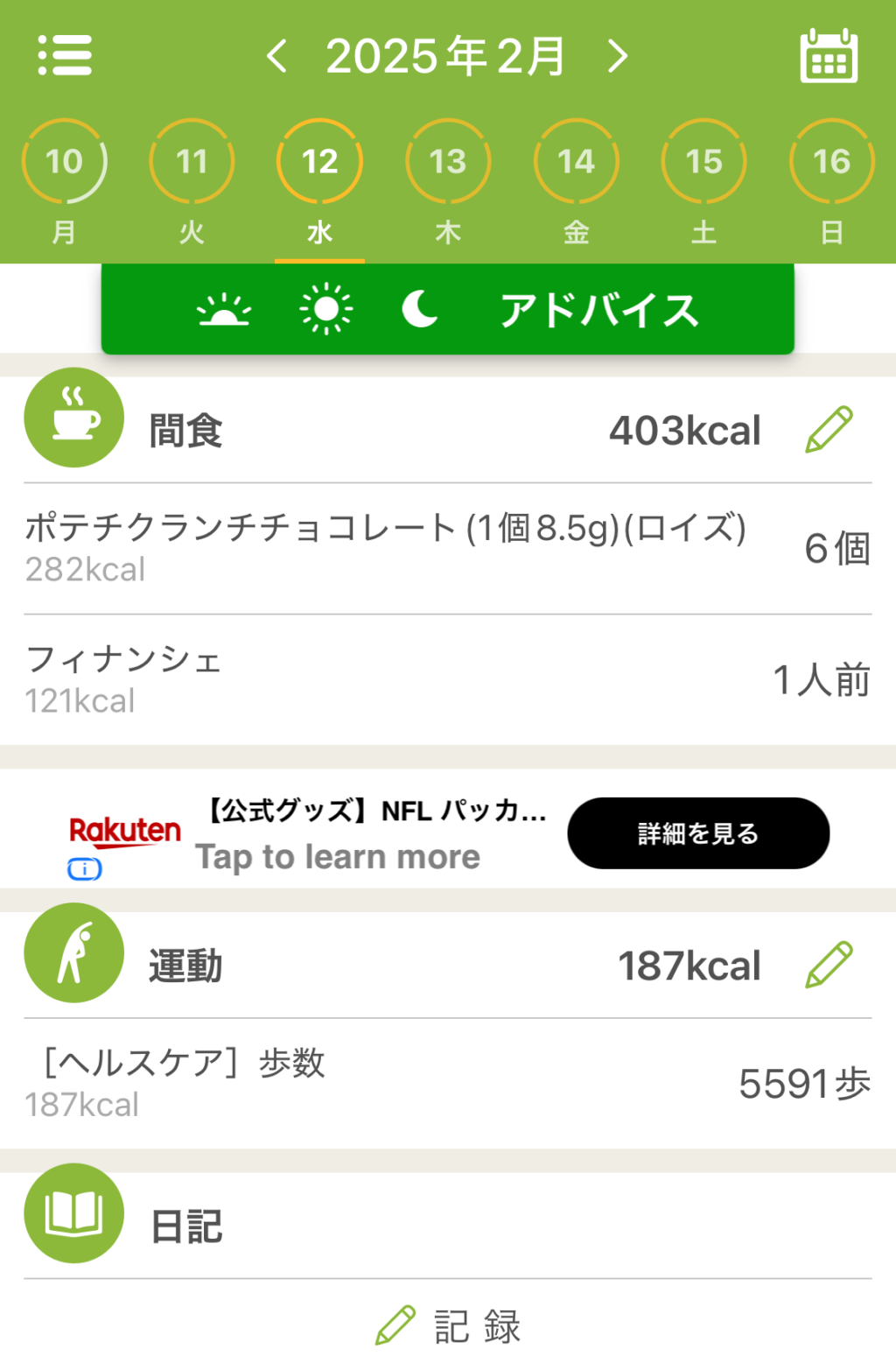The image size is (896, 1363).
Task: Open the list menu icon
Action: coord(65,56)
